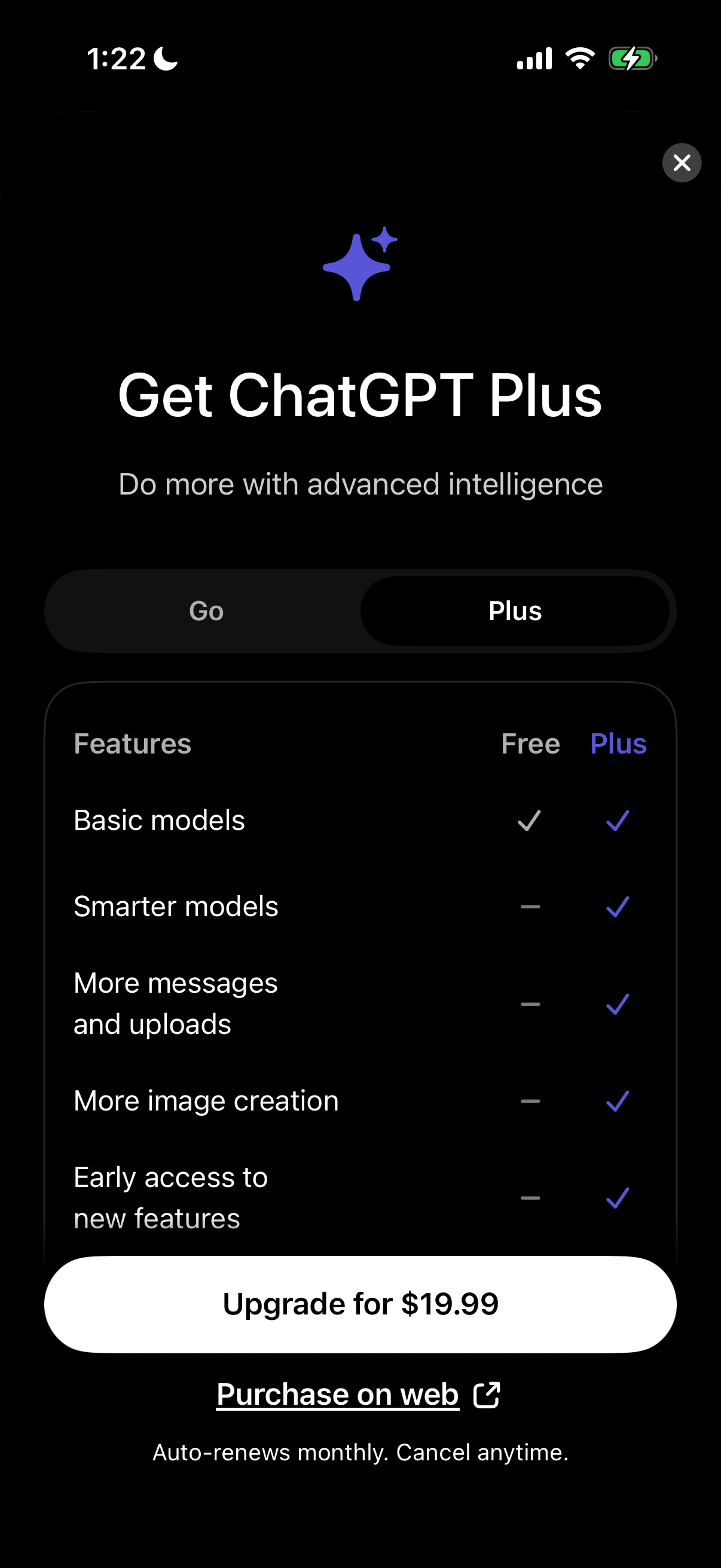Image resolution: width=721 pixels, height=1568 pixels.
Task: Click the dash beside More image creation
Action: pyautogui.click(x=529, y=1100)
